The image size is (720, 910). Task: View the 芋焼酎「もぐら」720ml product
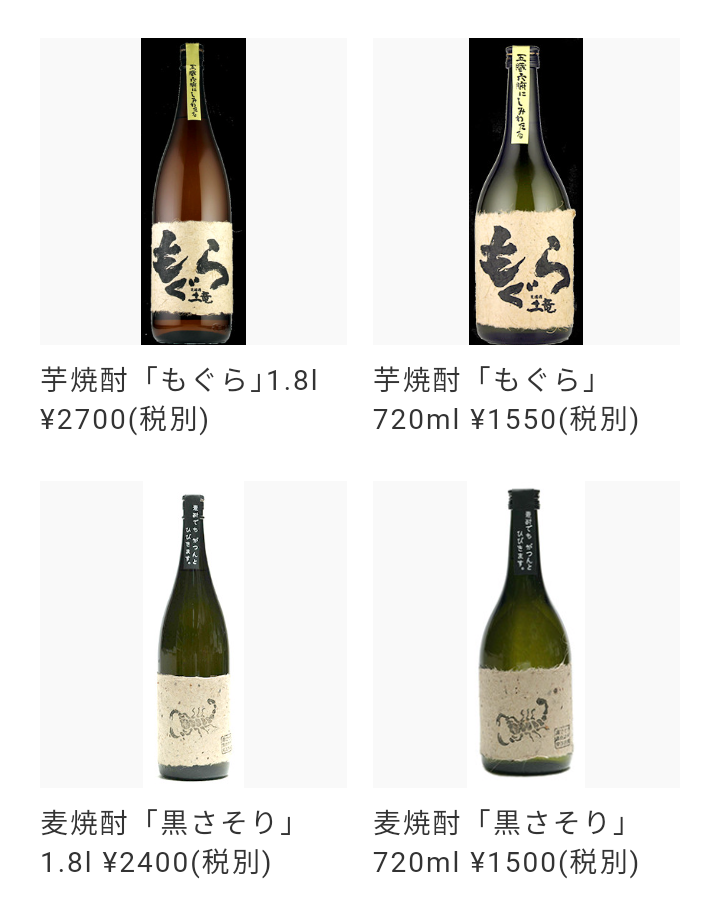tap(526, 192)
